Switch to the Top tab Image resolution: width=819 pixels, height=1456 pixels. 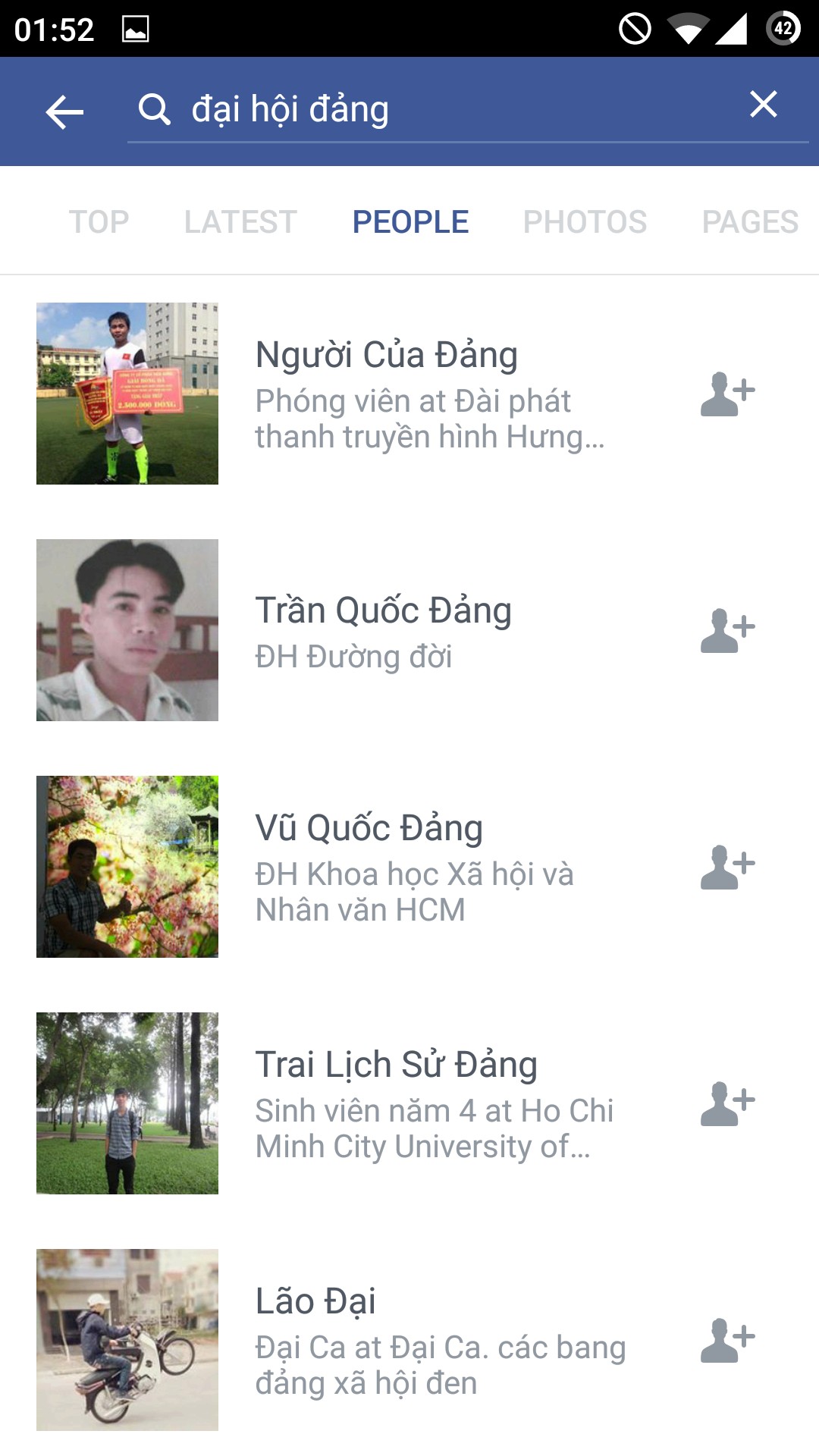[x=99, y=222]
